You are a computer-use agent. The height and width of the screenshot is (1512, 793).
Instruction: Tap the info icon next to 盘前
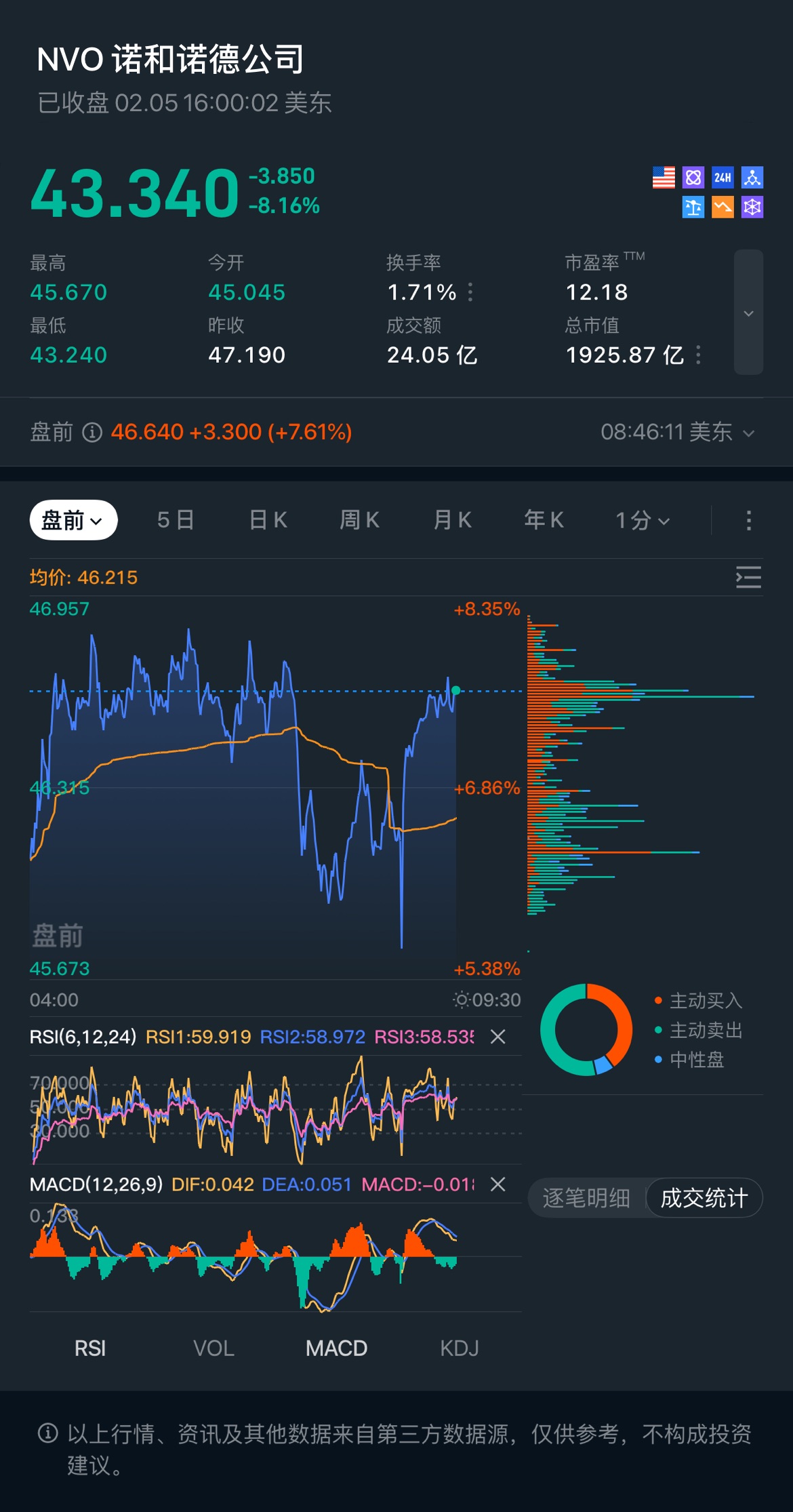click(92, 432)
